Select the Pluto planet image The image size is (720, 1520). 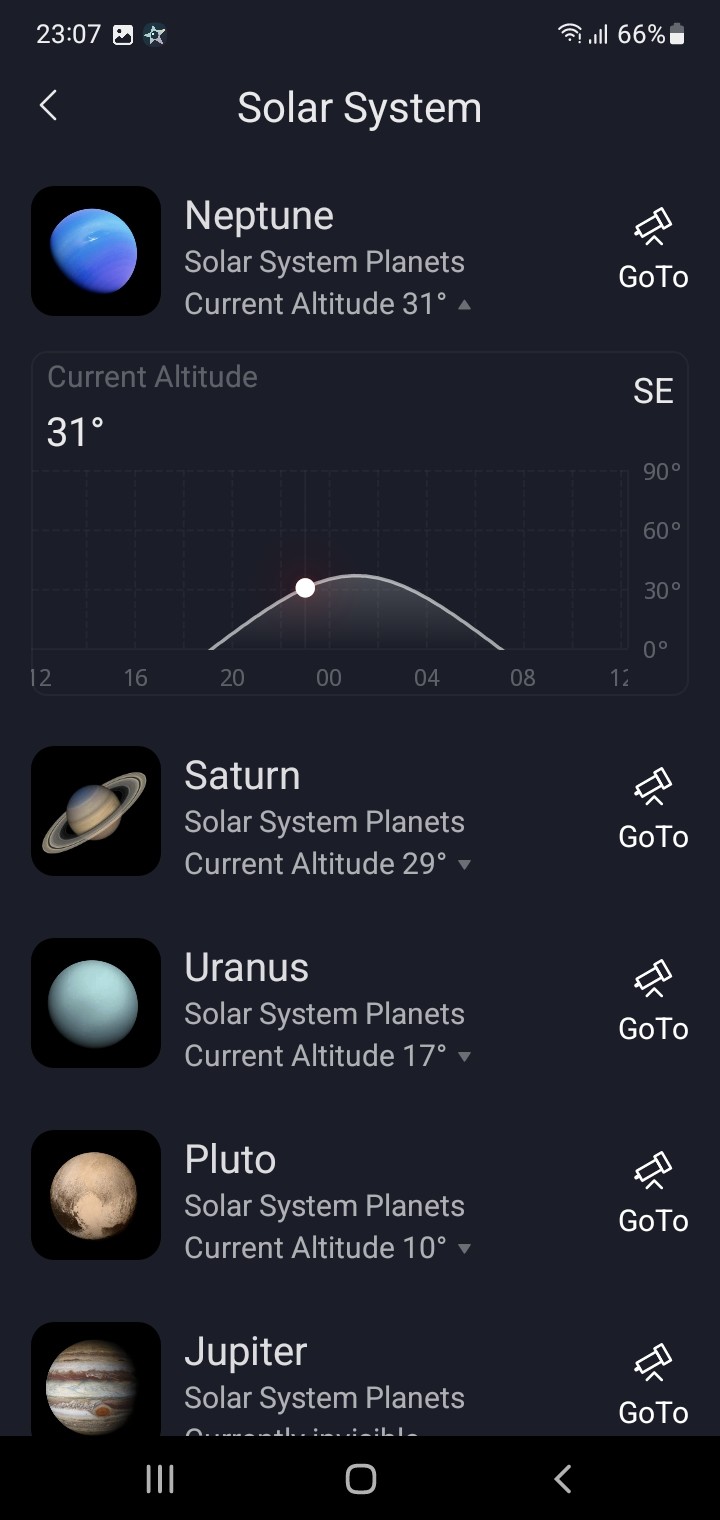pos(96,1195)
